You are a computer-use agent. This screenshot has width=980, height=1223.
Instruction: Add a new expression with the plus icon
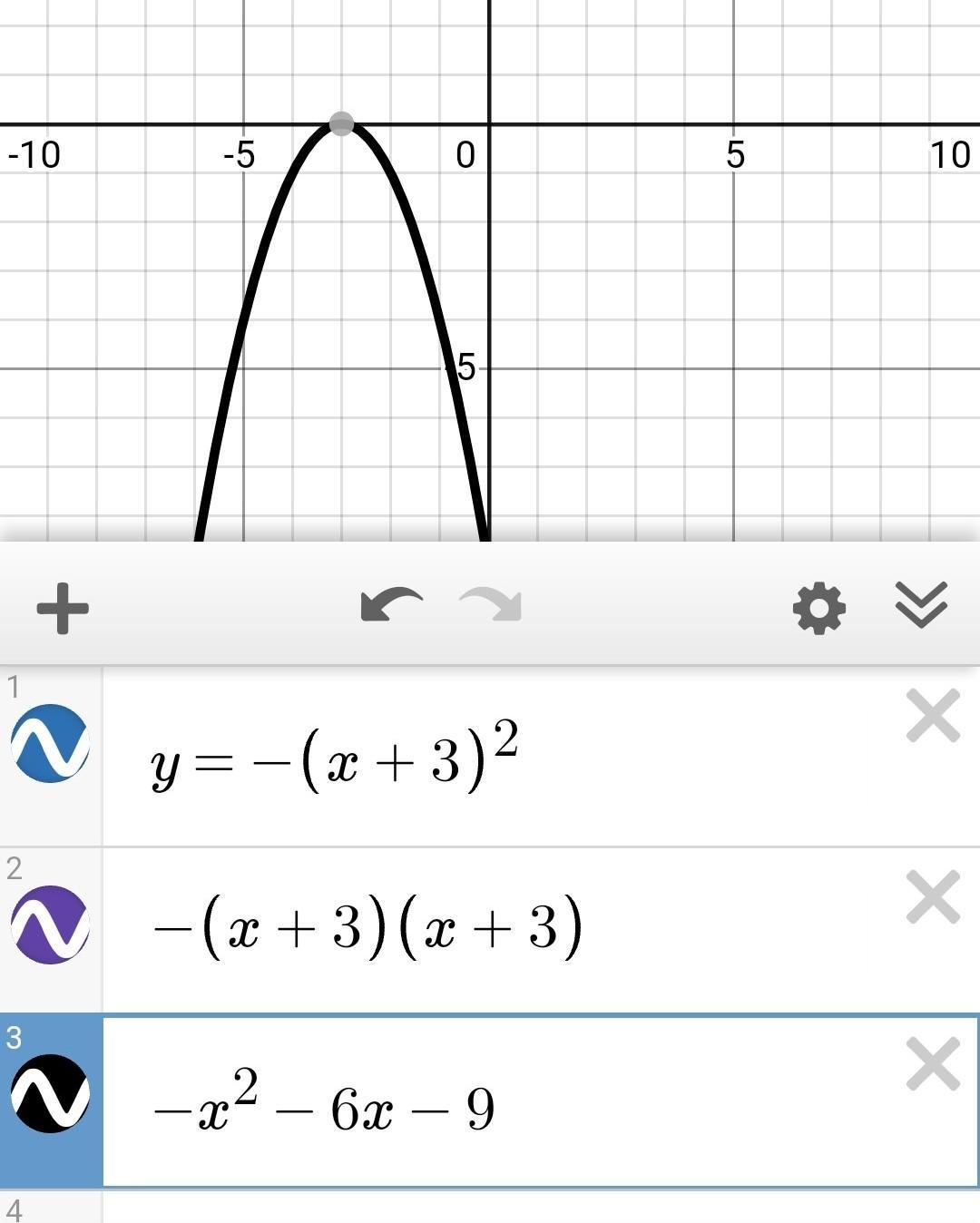pos(63,607)
